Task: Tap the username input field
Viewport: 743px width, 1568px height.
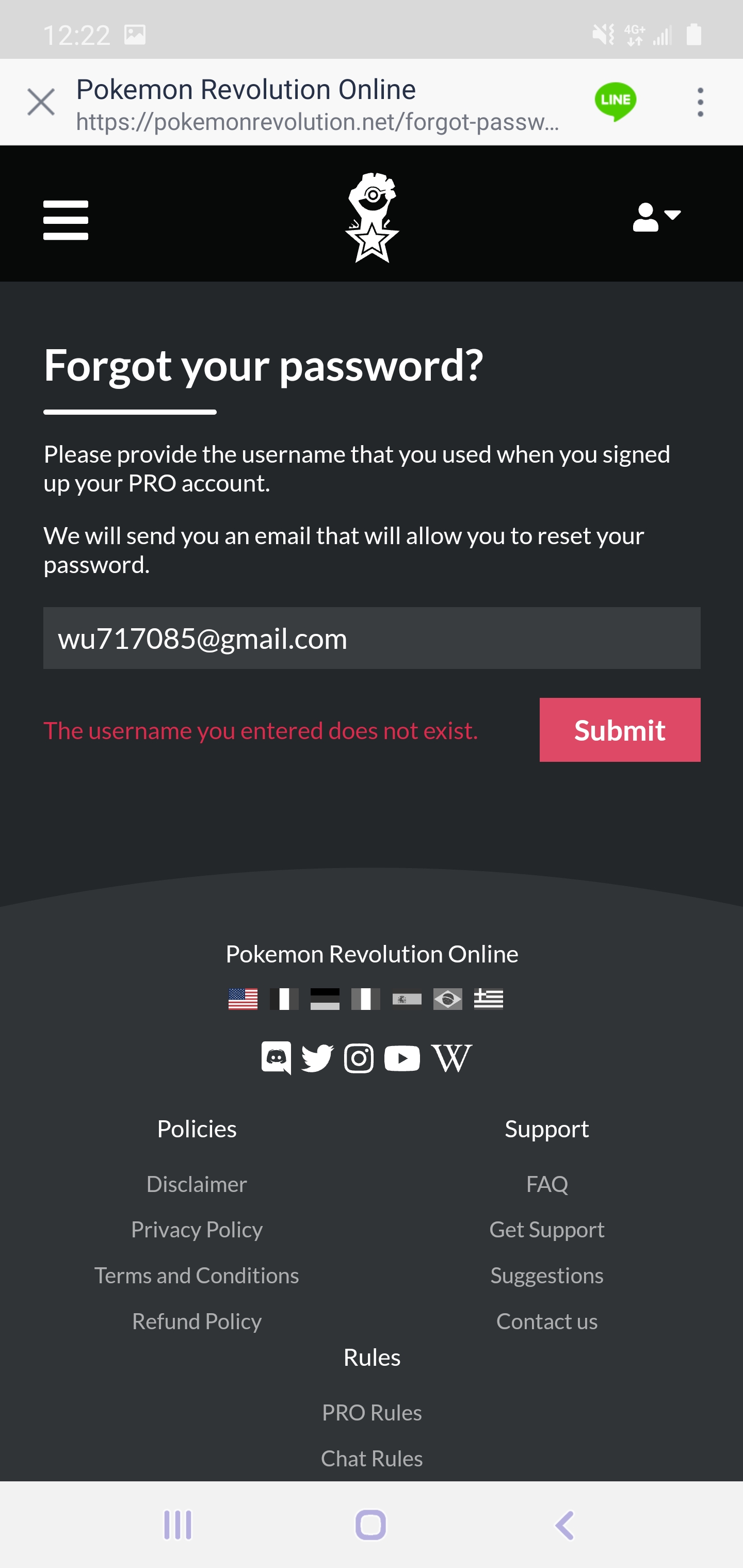Action: pos(372,638)
